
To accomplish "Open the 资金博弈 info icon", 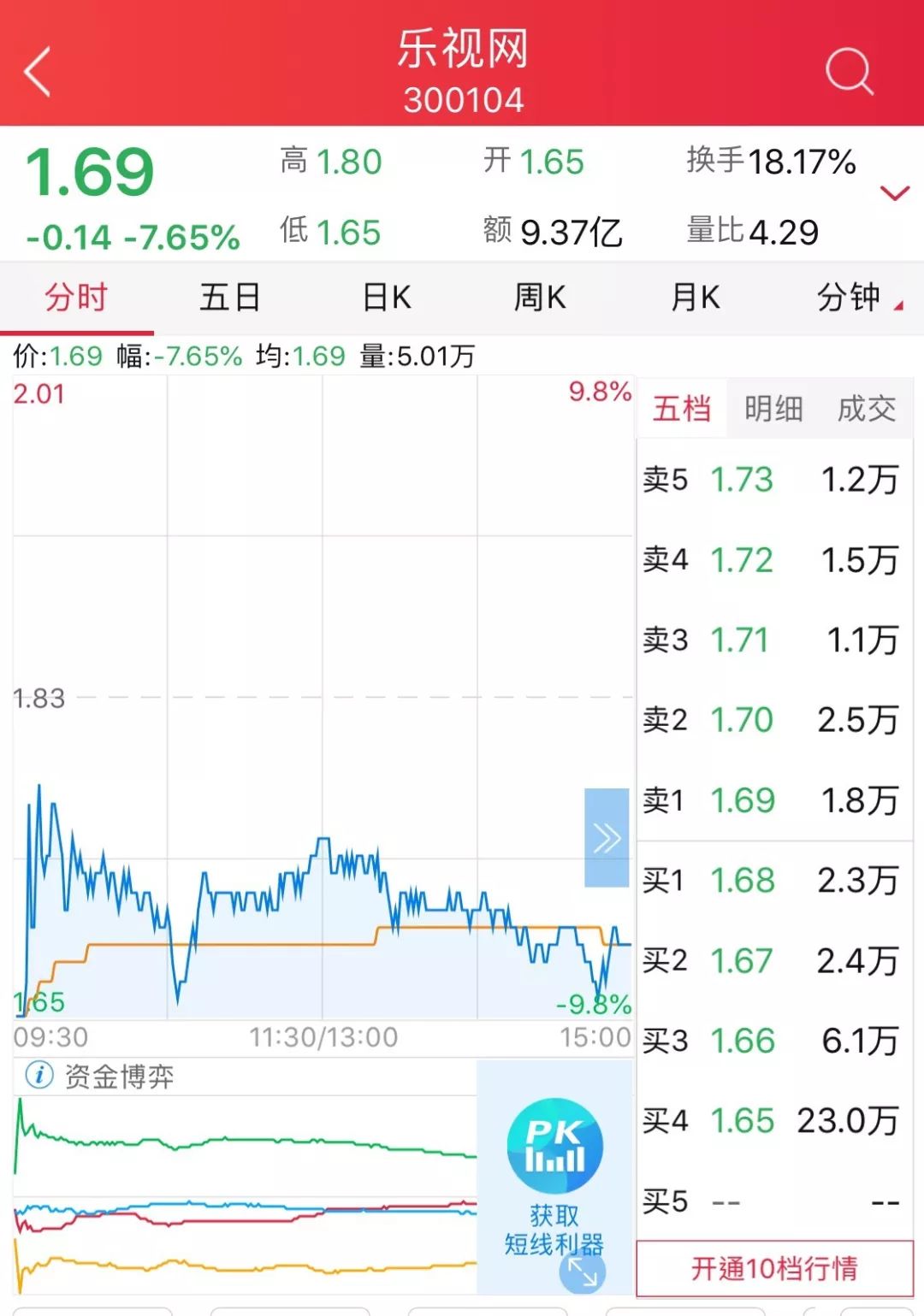I will tap(38, 1075).
